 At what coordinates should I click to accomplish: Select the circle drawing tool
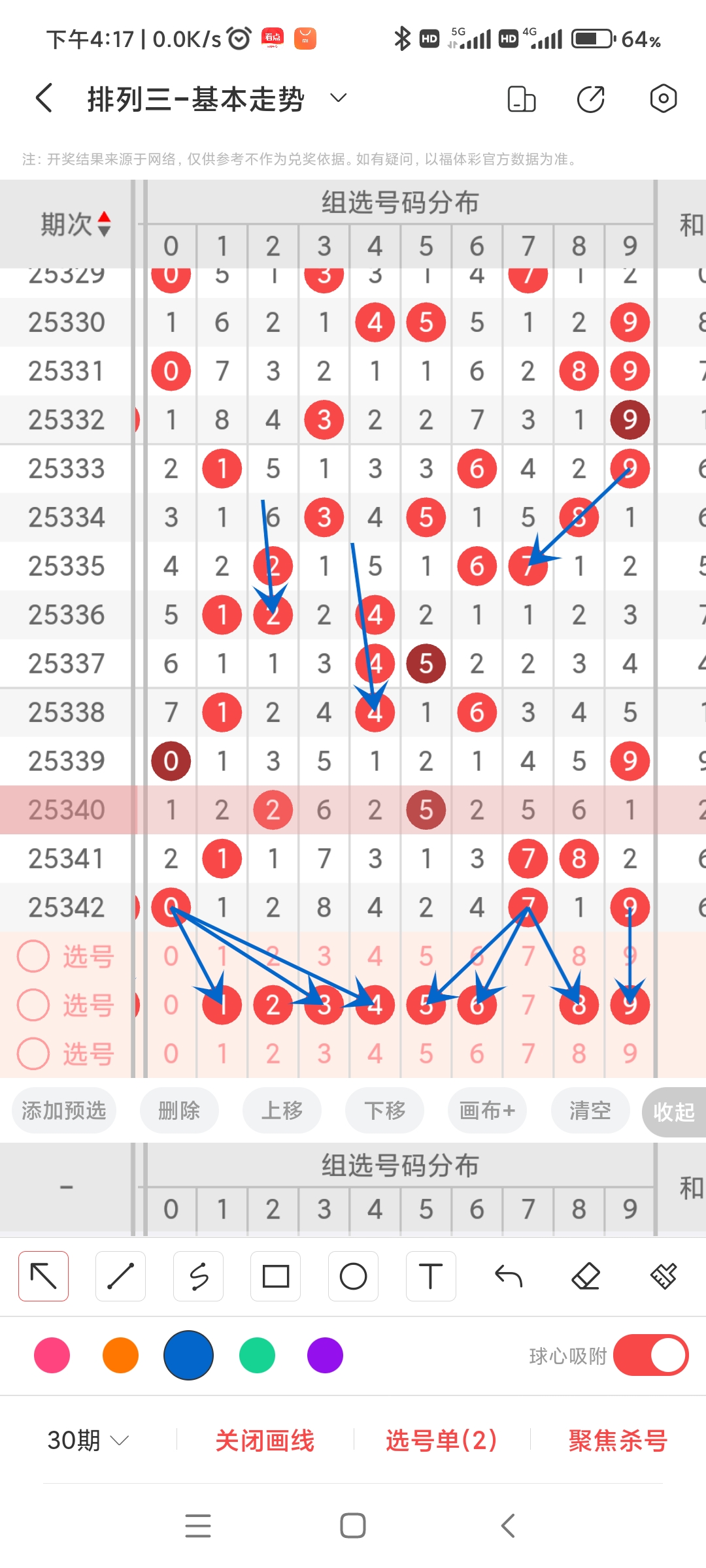point(353,1275)
